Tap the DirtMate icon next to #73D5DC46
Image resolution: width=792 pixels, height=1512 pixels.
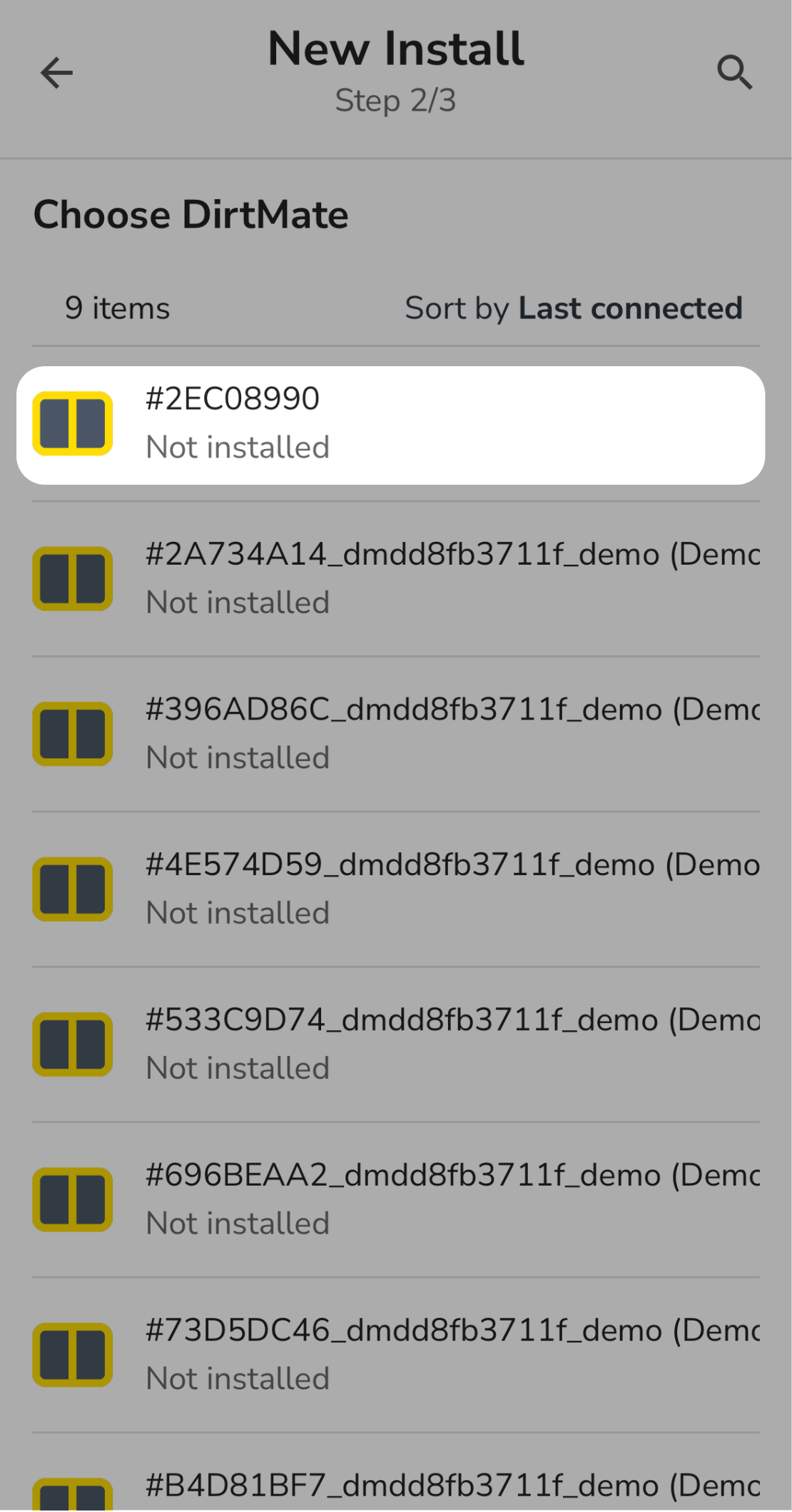[x=72, y=1354]
